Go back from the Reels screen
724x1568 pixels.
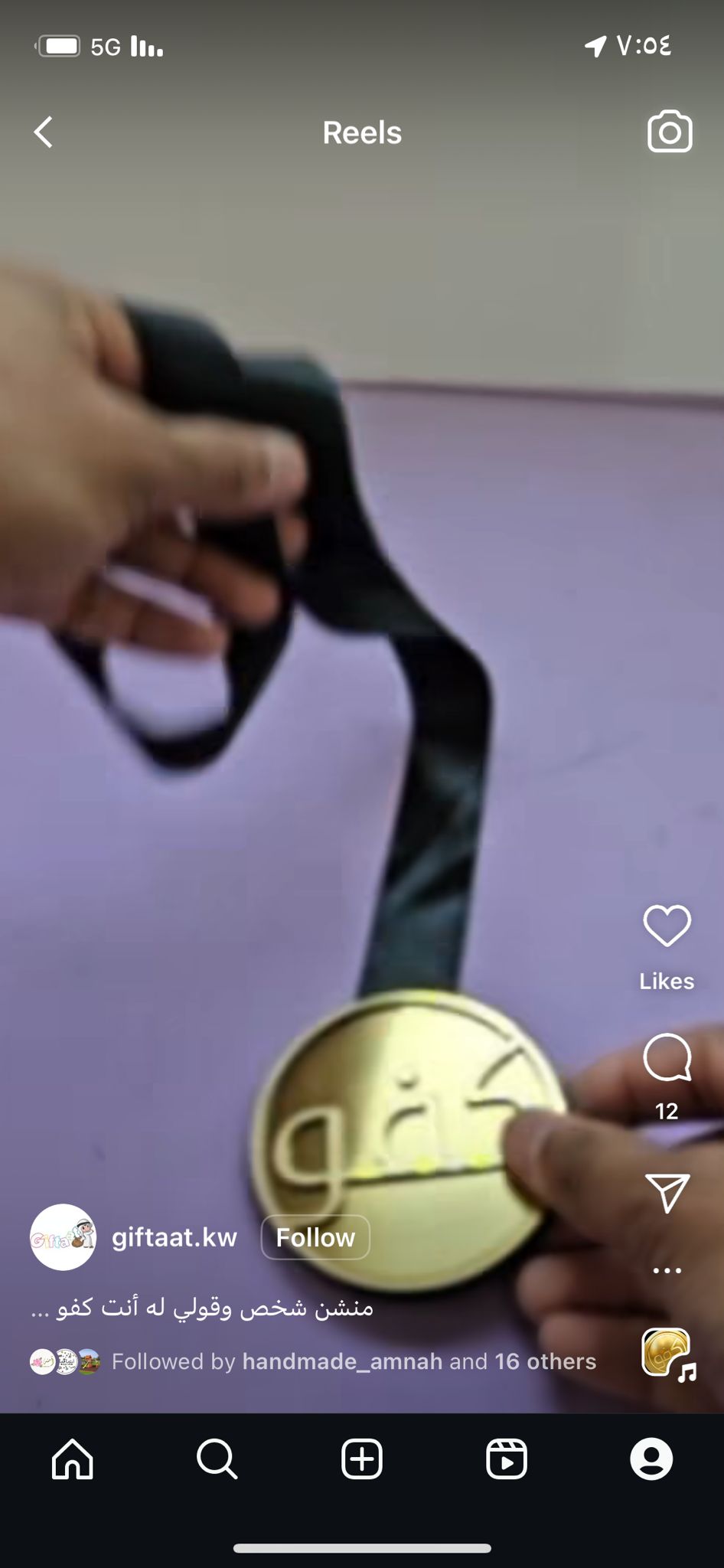tap(44, 132)
